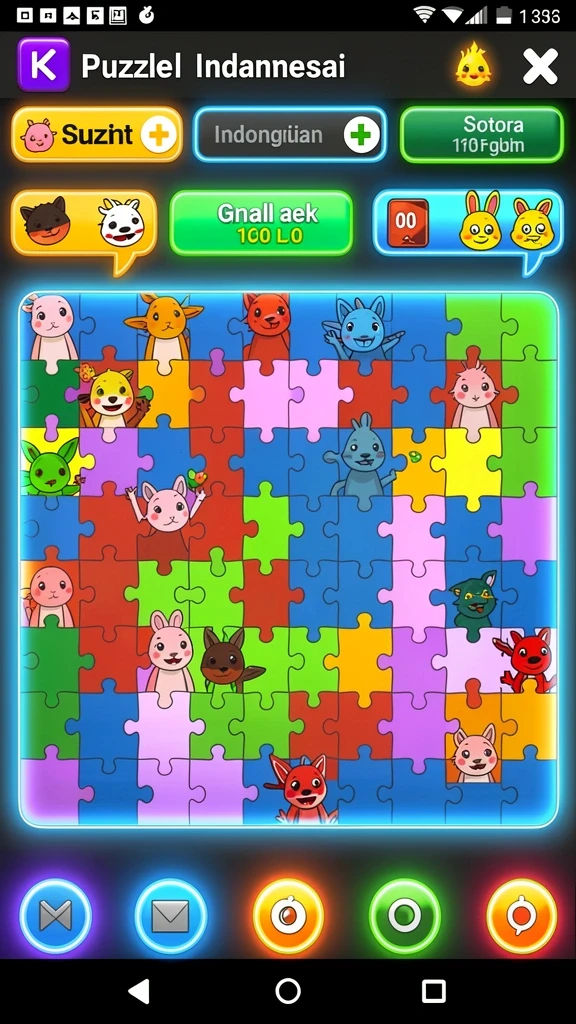576x1024 pixels.
Task: Go to the home screen via system home button
Action: 288,991
